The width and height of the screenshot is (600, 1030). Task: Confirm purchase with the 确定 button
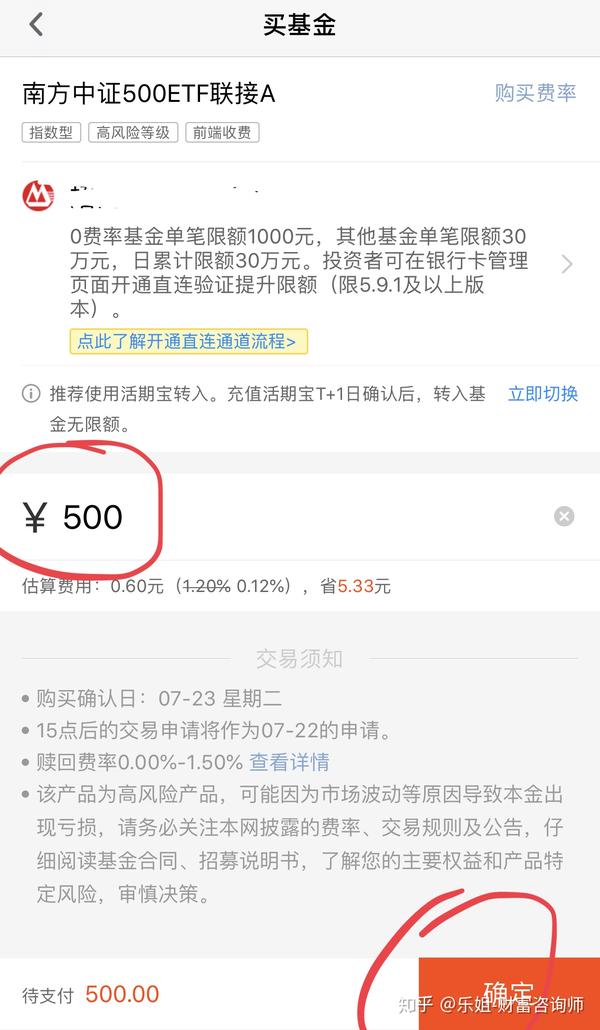tap(508, 994)
